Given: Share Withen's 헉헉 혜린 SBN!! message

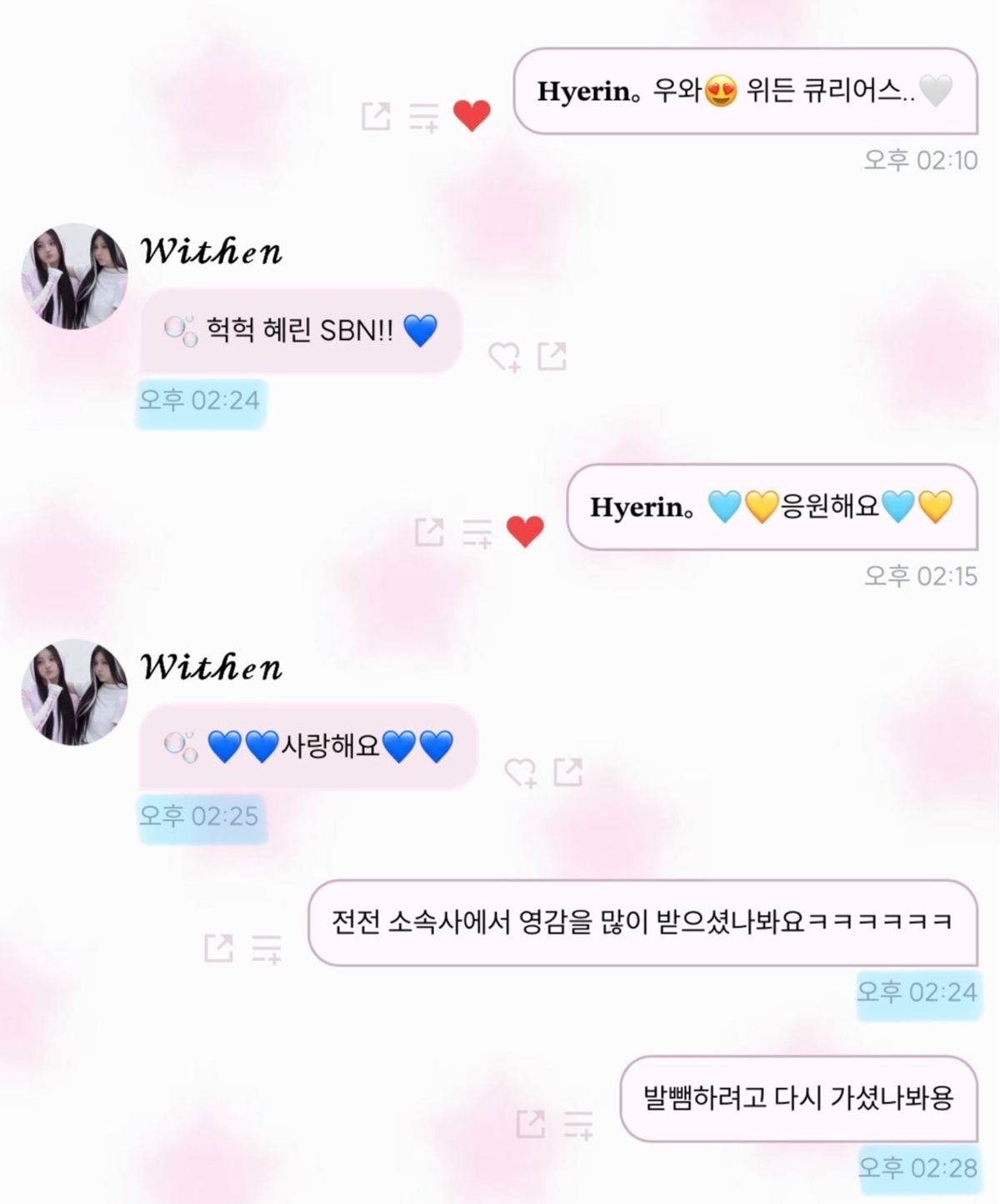Looking at the screenshot, I should click(x=552, y=356).
